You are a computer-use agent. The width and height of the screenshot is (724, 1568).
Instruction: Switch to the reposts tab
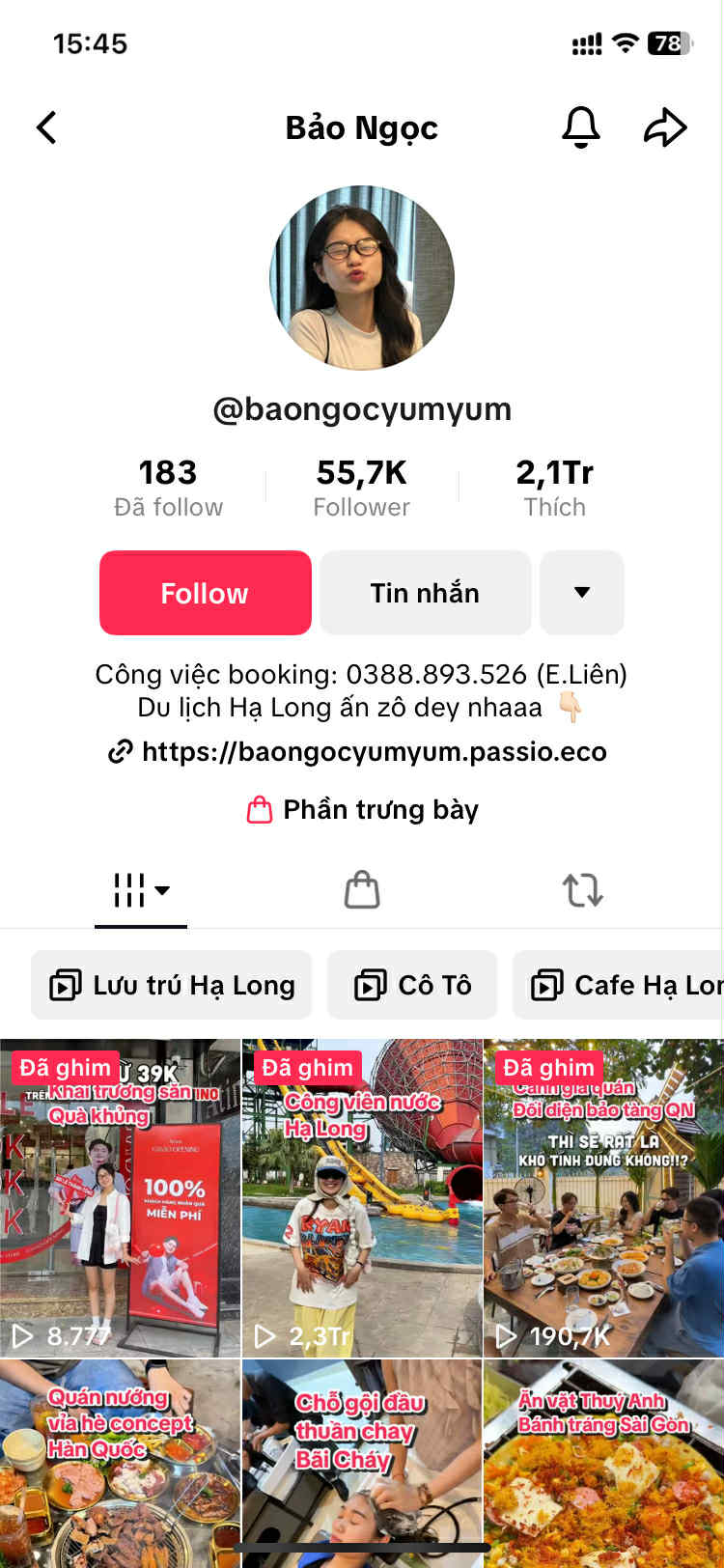583,890
